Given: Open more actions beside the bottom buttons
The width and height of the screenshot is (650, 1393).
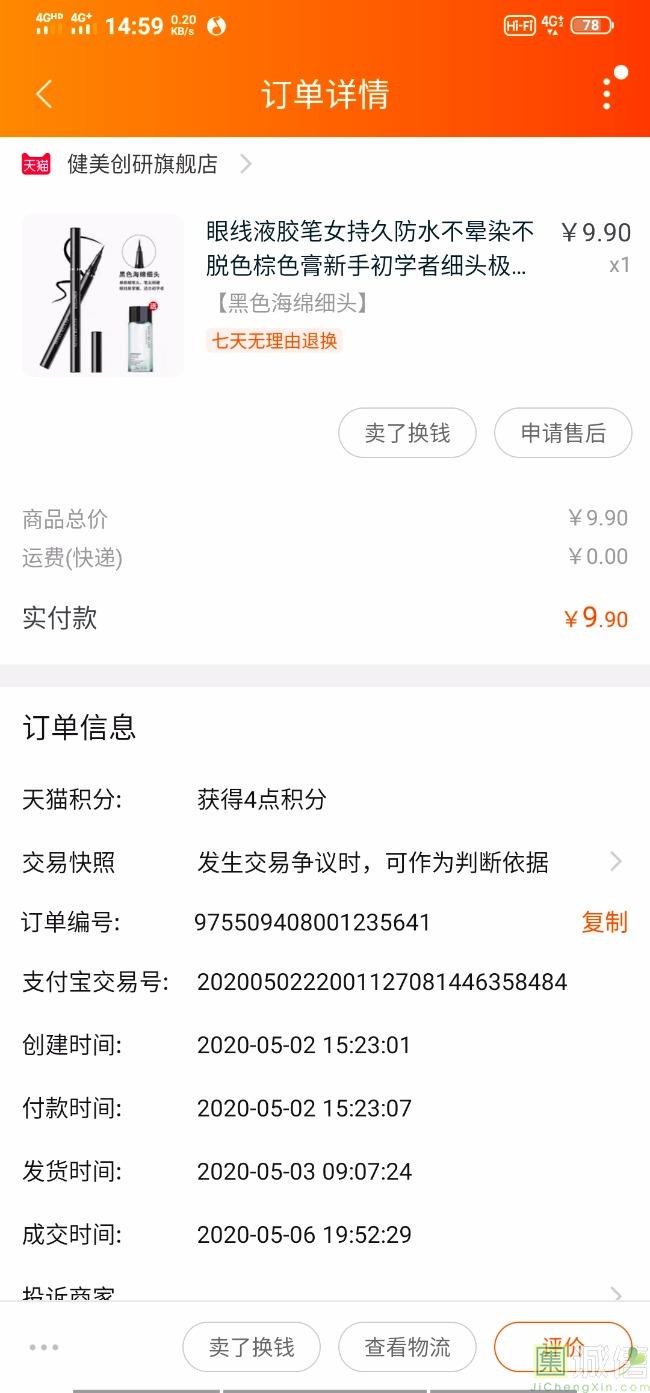Looking at the screenshot, I should (x=44, y=1347).
